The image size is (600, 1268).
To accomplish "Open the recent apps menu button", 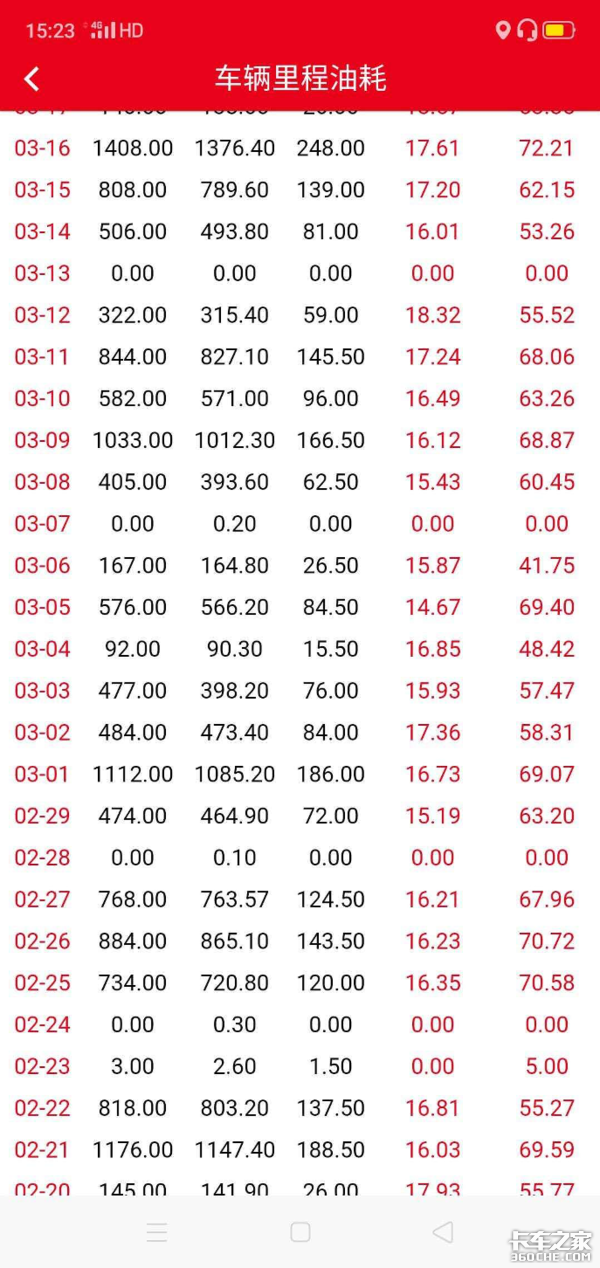I will 157,1232.
